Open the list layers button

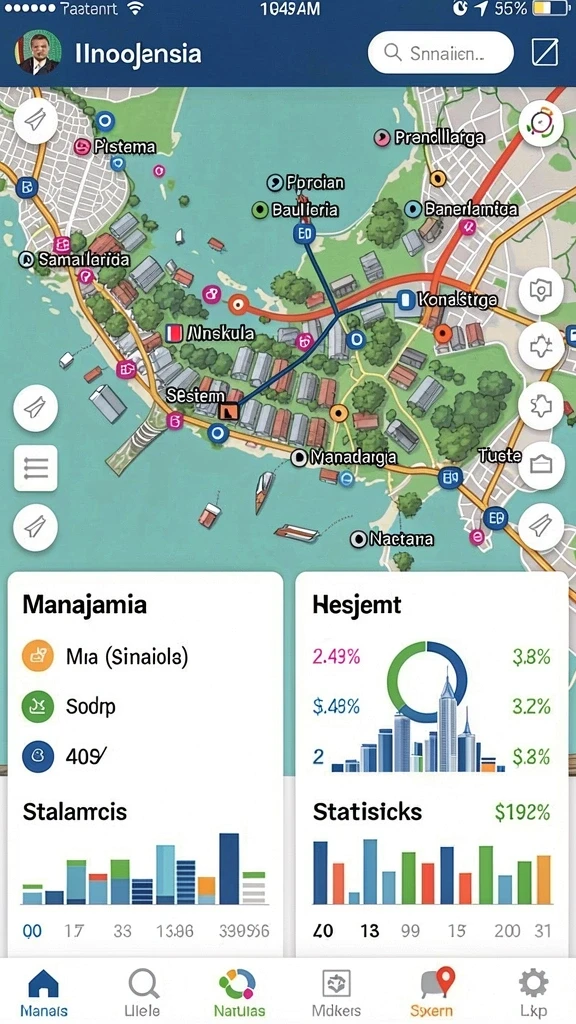click(x=36, y=468)
